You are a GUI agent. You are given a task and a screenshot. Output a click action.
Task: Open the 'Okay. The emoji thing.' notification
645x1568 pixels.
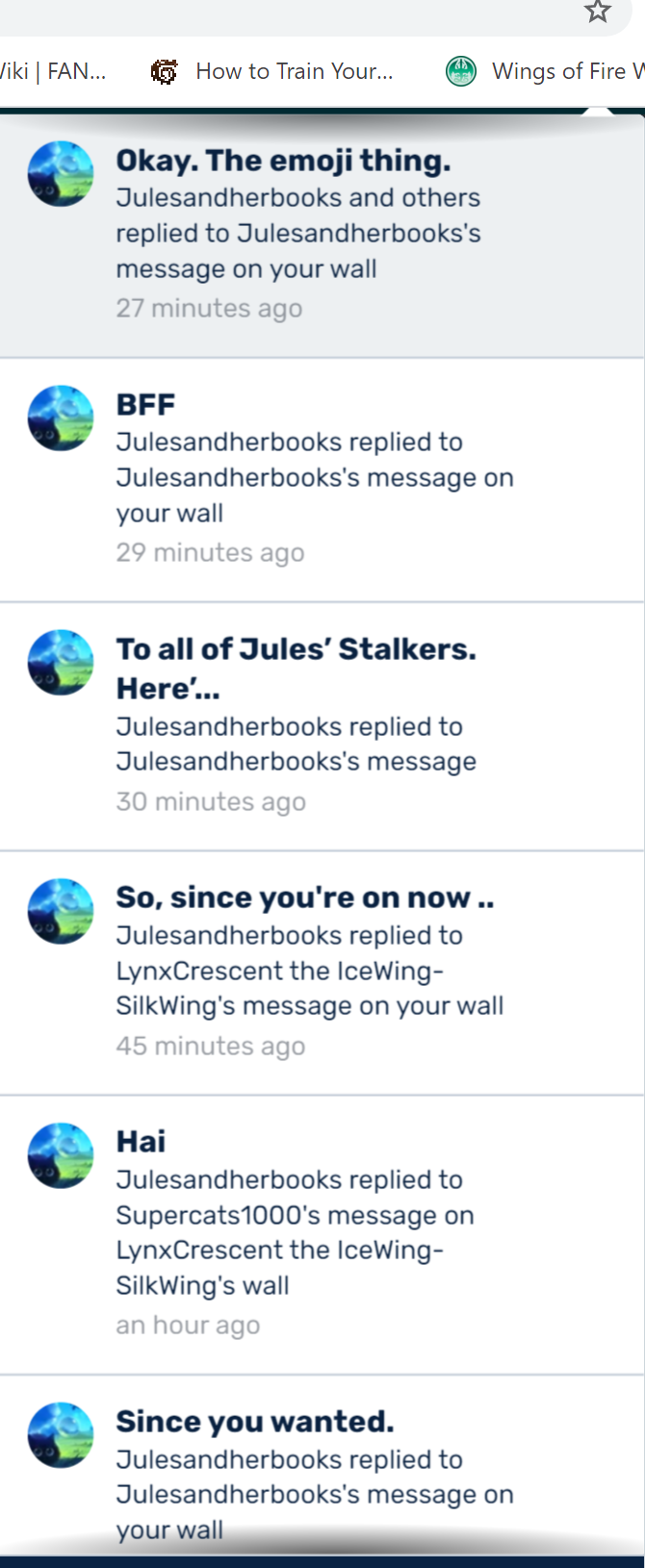click(283, 161)
